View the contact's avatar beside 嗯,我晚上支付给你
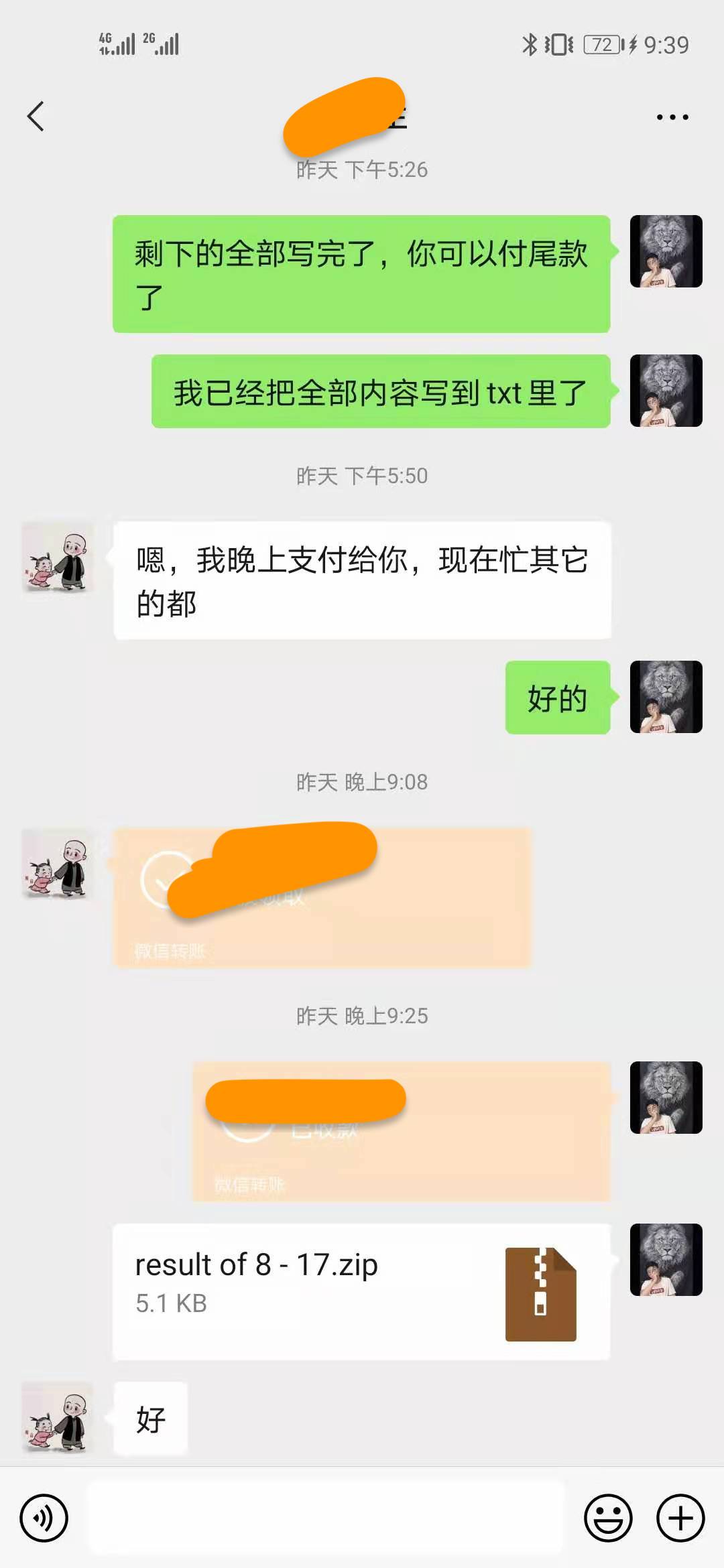 pos(58,558)
